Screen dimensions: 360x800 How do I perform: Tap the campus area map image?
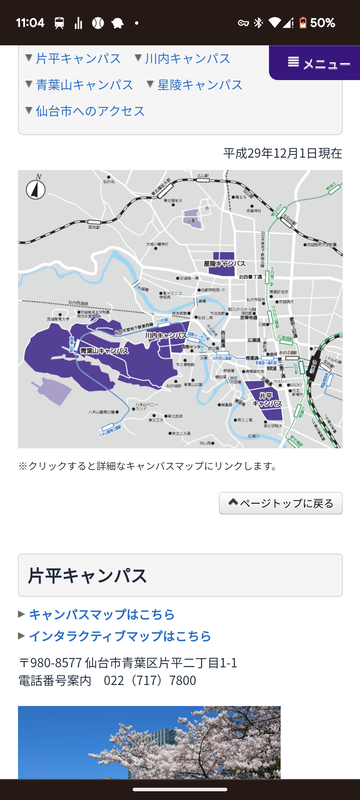click(180, 309)
